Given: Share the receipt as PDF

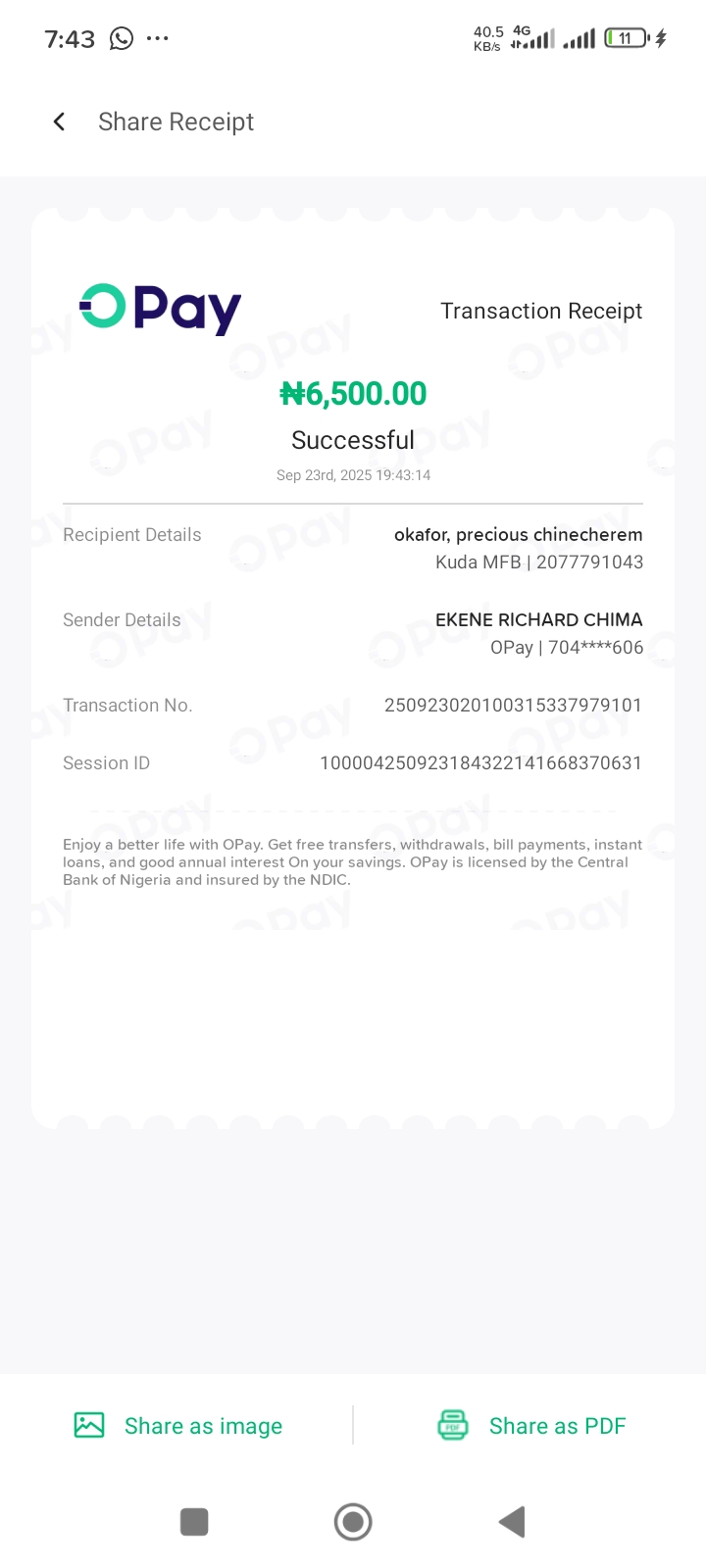Looking at the screenshot, I should coord(531,1426).
